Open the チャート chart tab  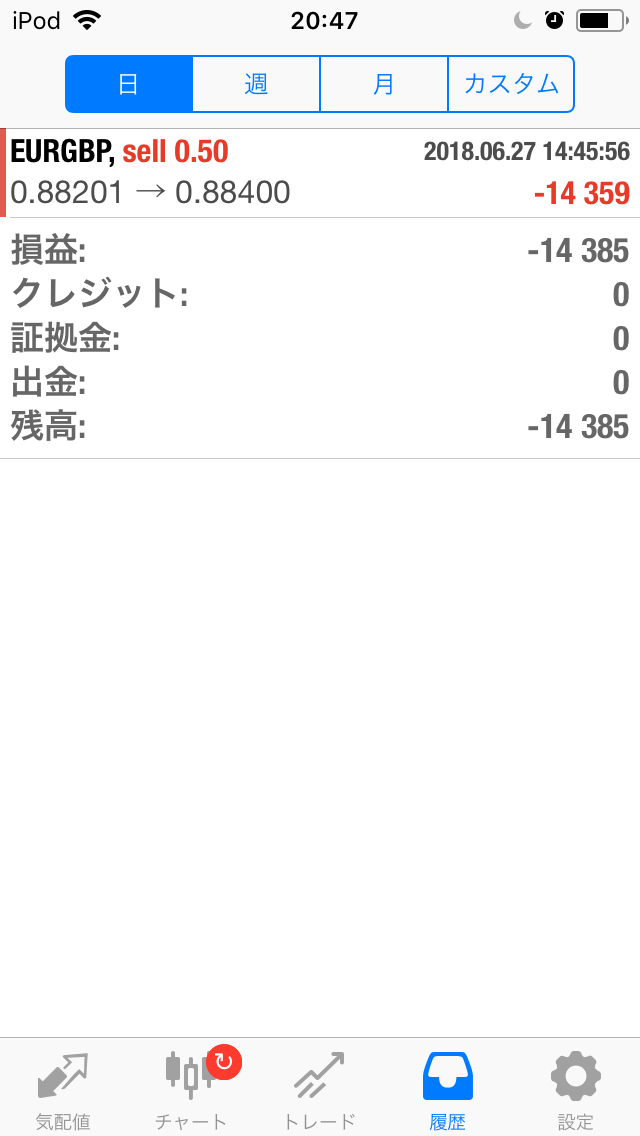point(191,1091)
